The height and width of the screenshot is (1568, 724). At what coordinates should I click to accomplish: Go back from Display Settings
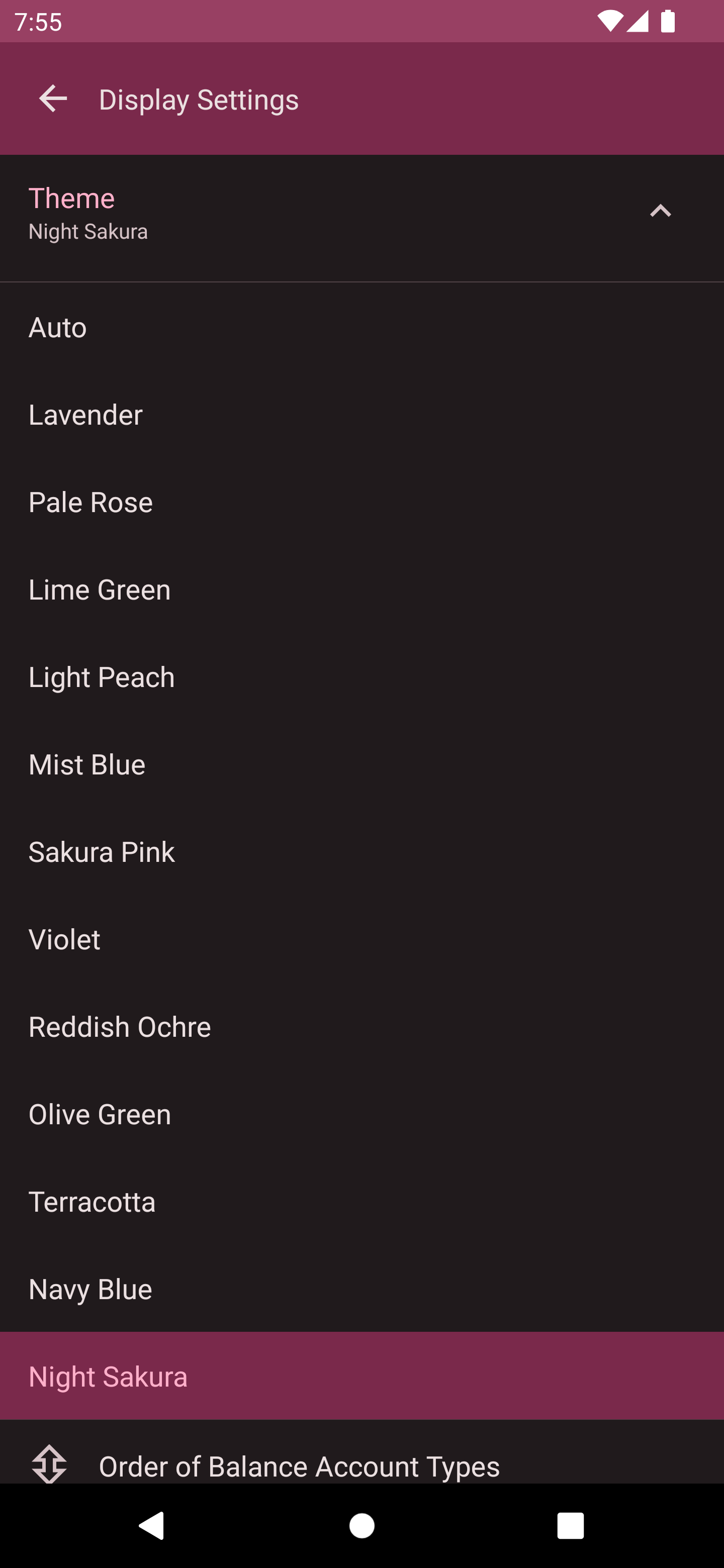[53, 99]
